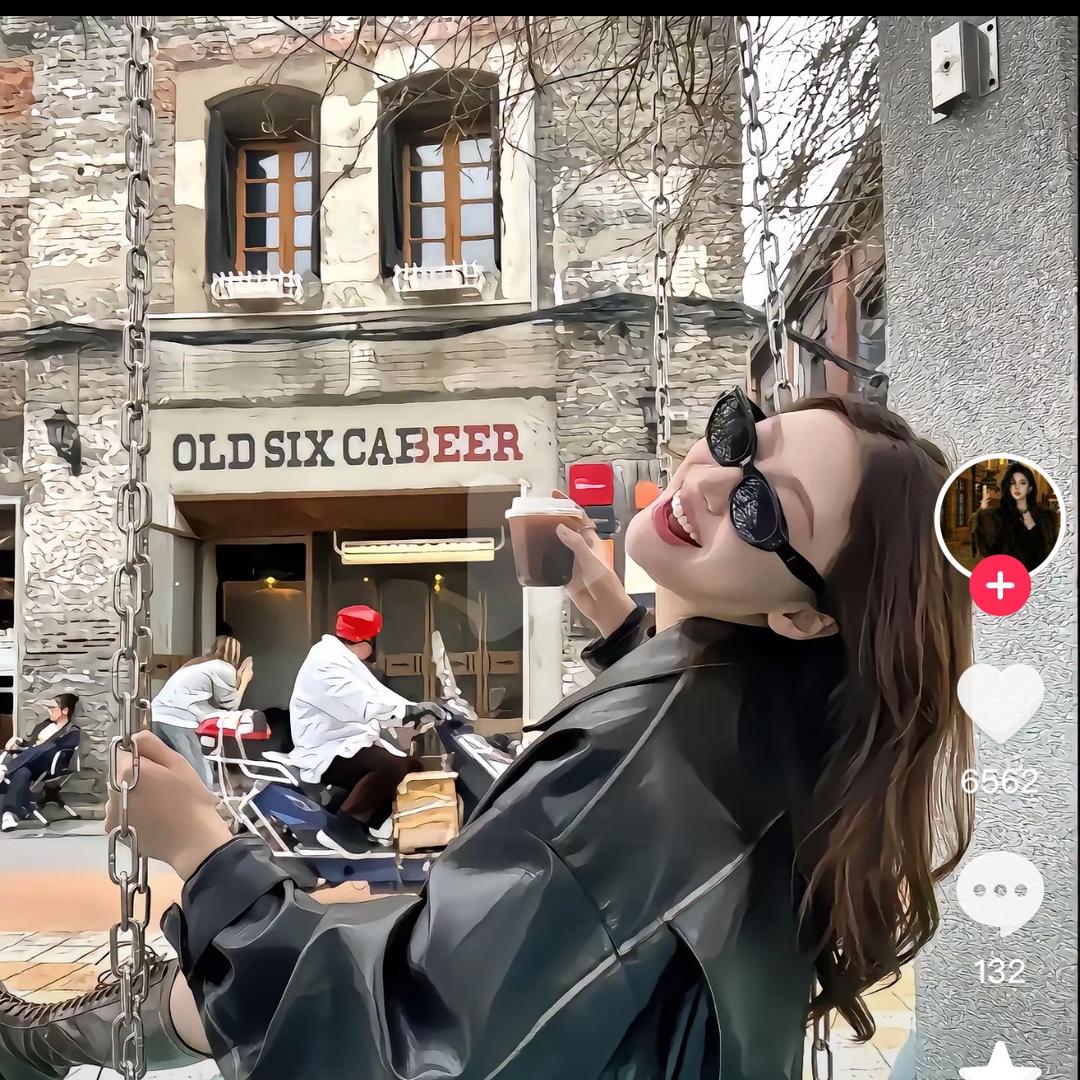
Task: Follow the creator with the plus button
Action: 999,586
